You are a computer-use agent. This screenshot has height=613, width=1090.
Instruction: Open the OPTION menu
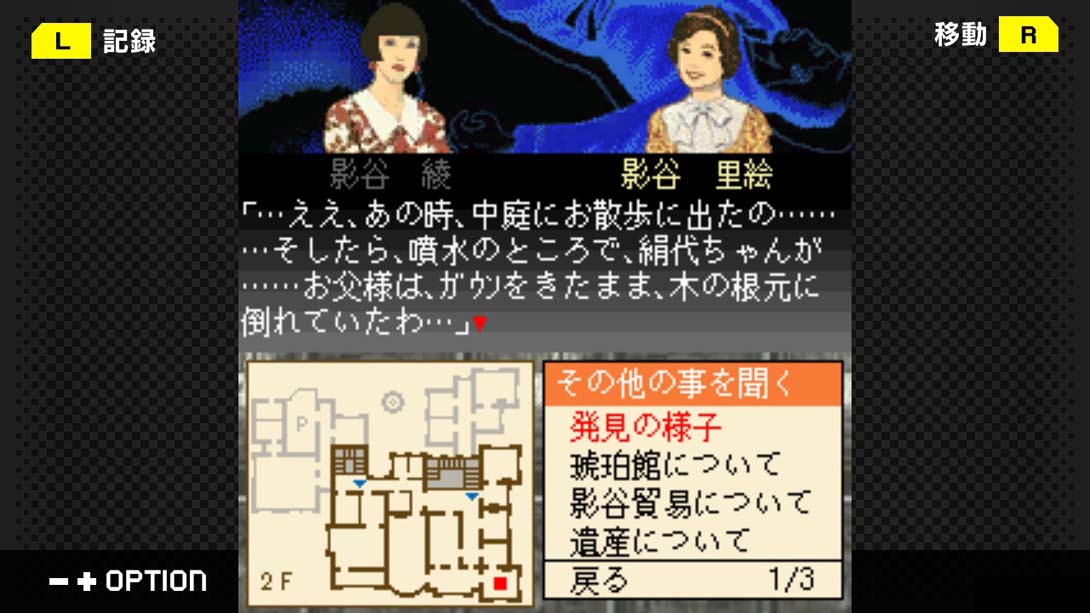click(x=128, y=581)
